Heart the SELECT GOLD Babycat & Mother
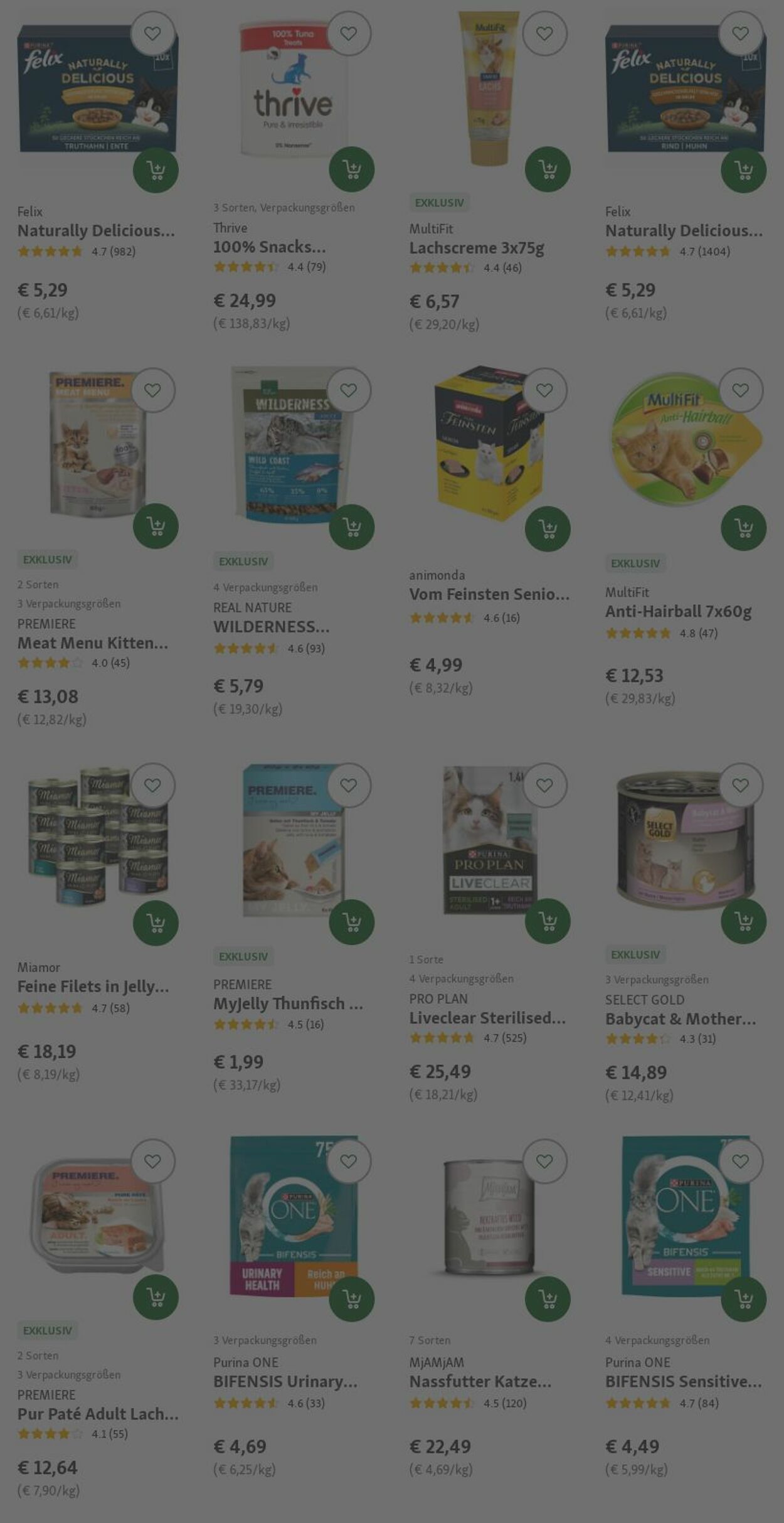784x1523 pixels. coord(741,785)
